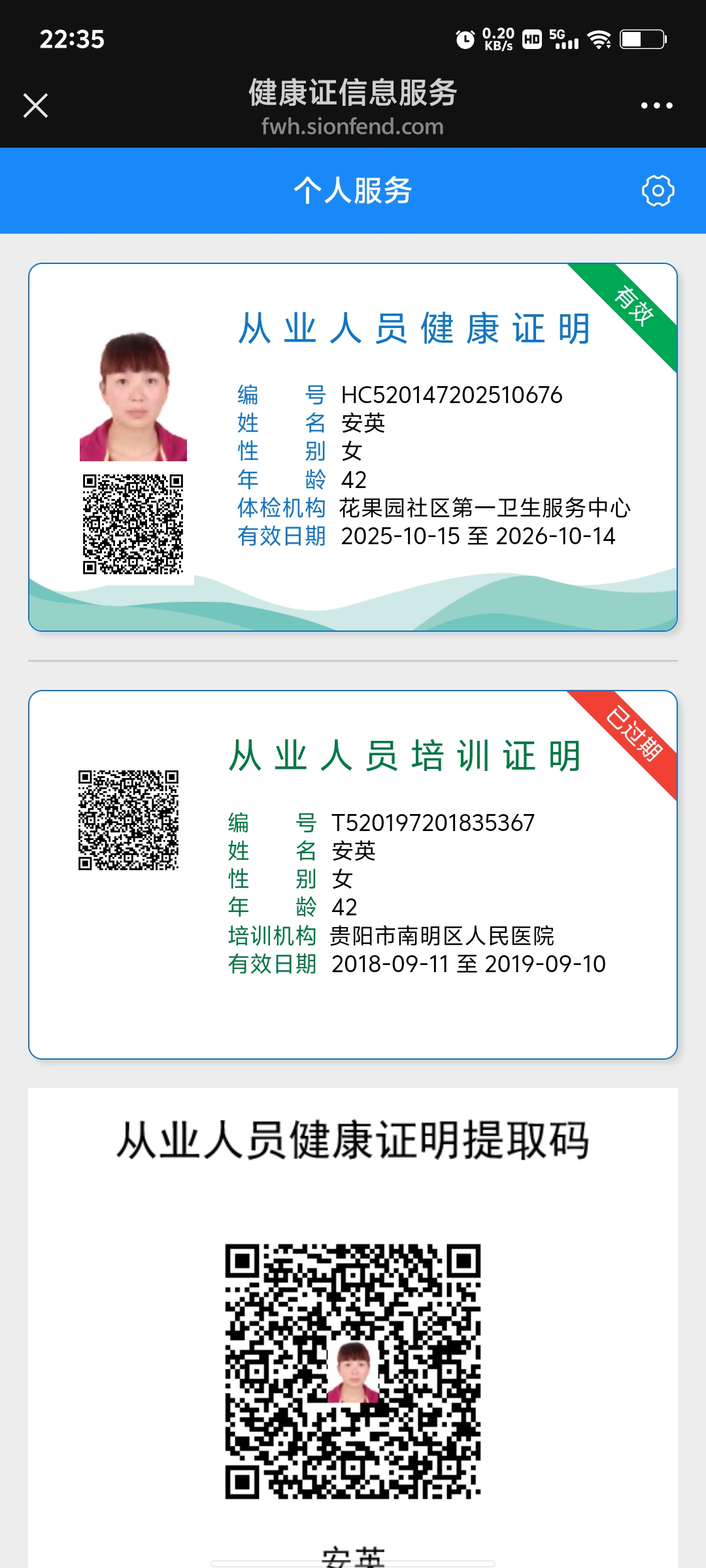The image size is (706, 1568).
Task: Open the expired 从业人员培训证明 card
Action: [x=353, y=874]
